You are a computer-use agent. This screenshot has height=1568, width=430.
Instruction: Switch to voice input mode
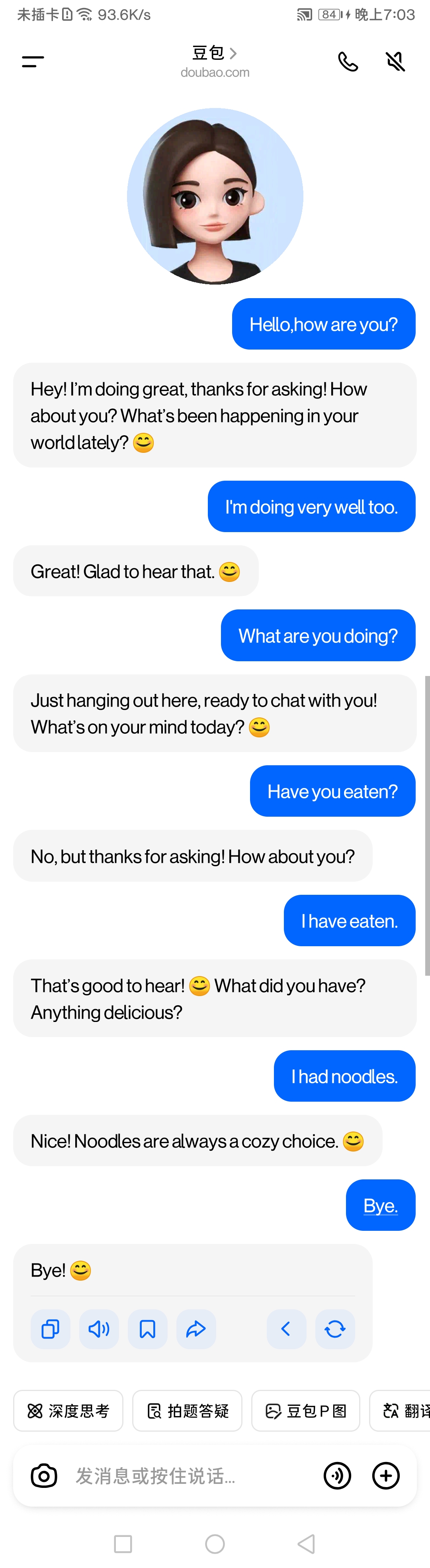coord(338,1476)
